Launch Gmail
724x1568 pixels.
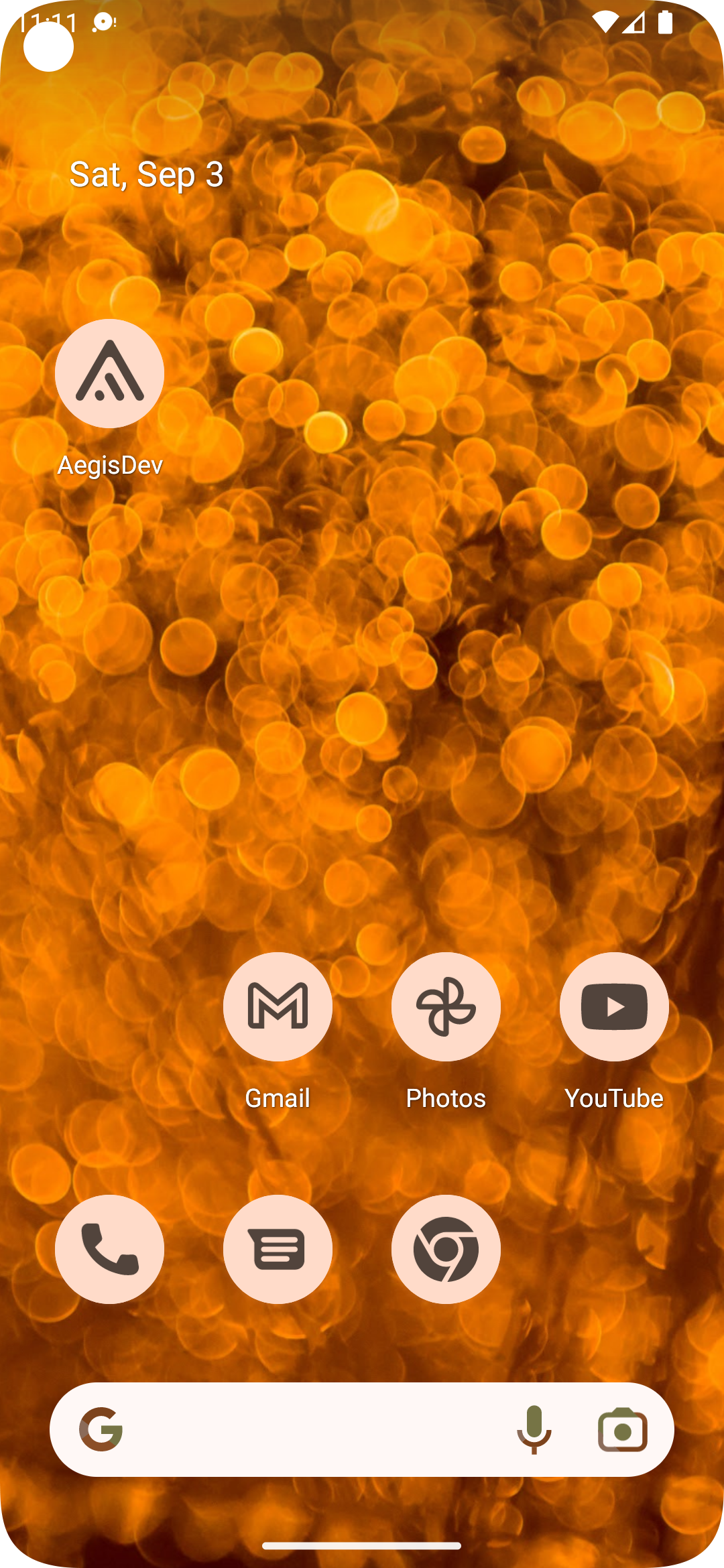278,1006
